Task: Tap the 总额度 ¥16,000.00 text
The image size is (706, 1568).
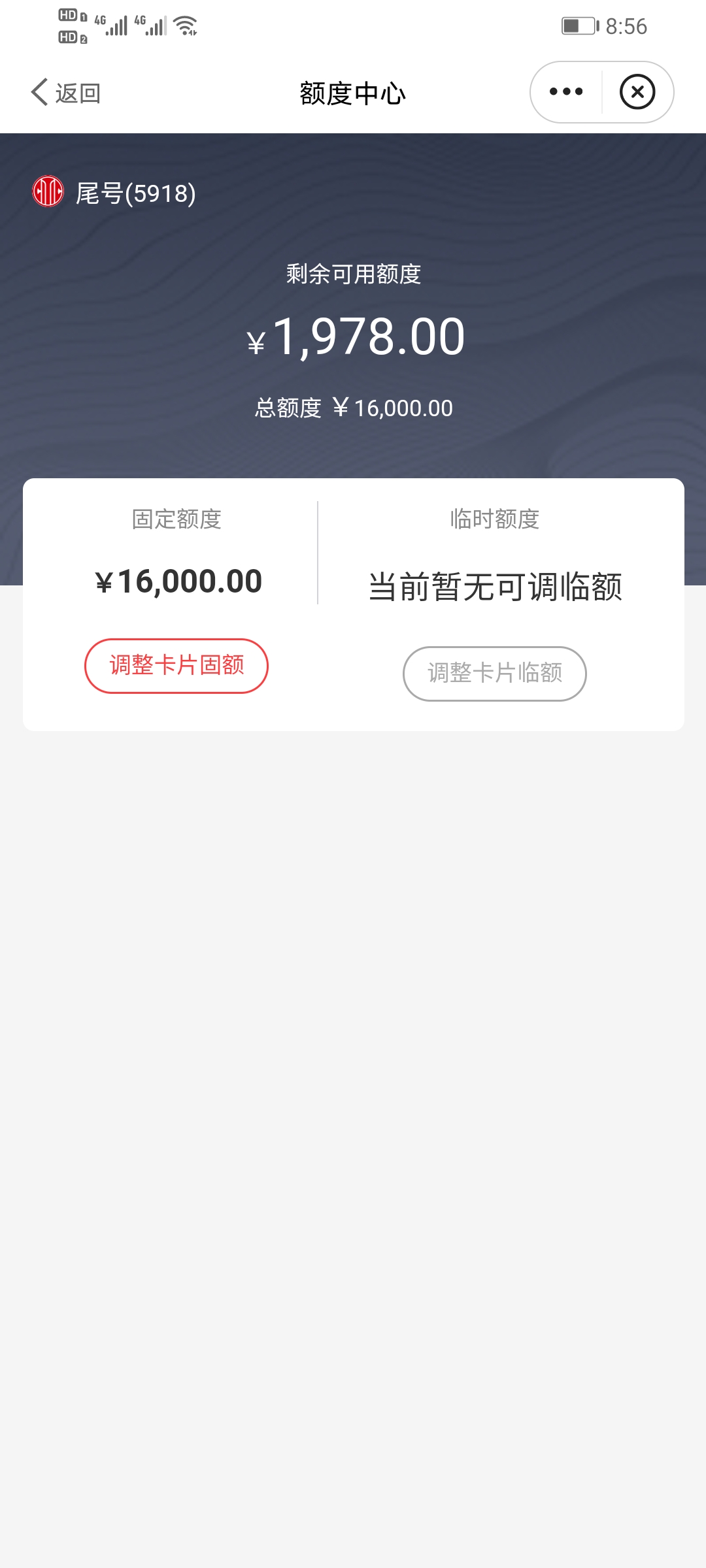Action: (353, 407)
